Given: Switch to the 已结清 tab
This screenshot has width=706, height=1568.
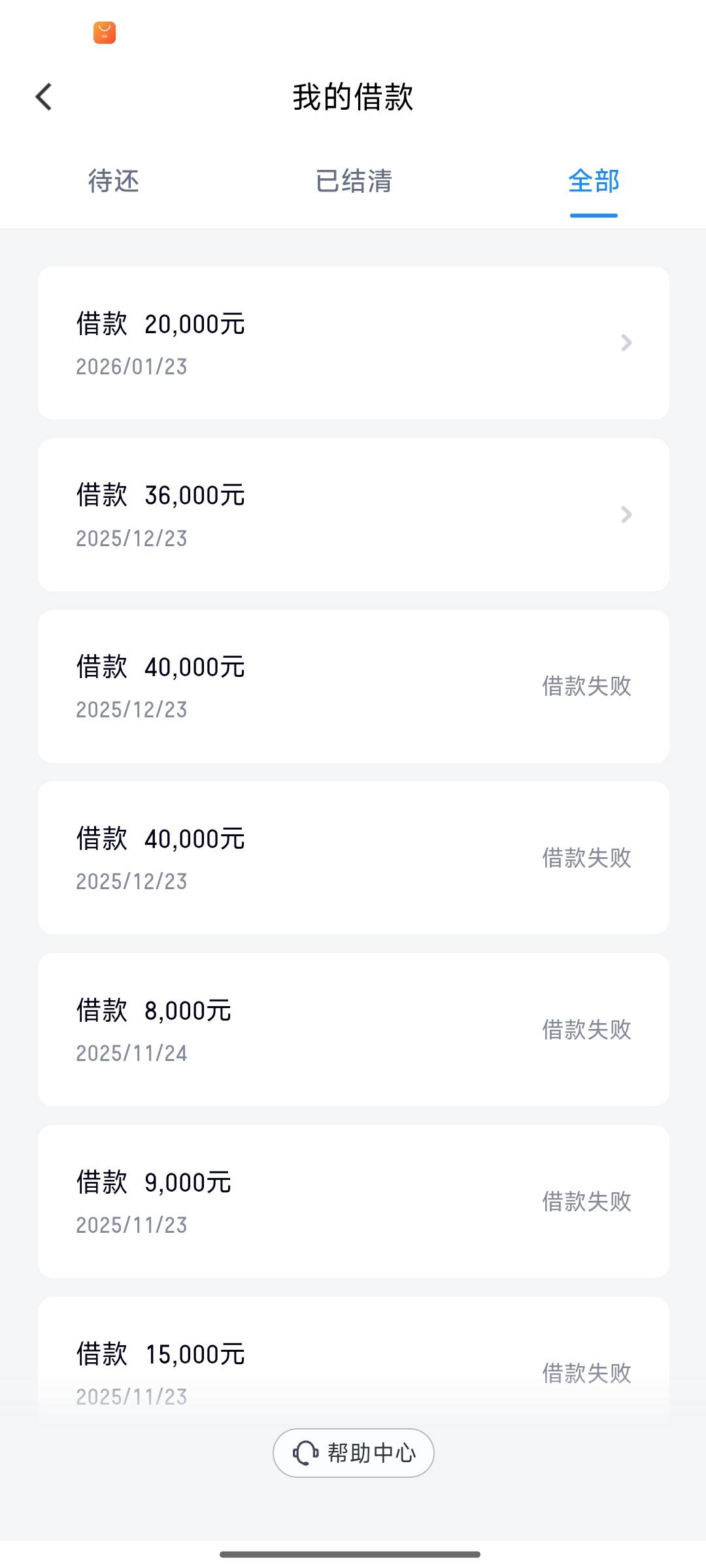Looking at the screenshot, I should pos(354,181).
